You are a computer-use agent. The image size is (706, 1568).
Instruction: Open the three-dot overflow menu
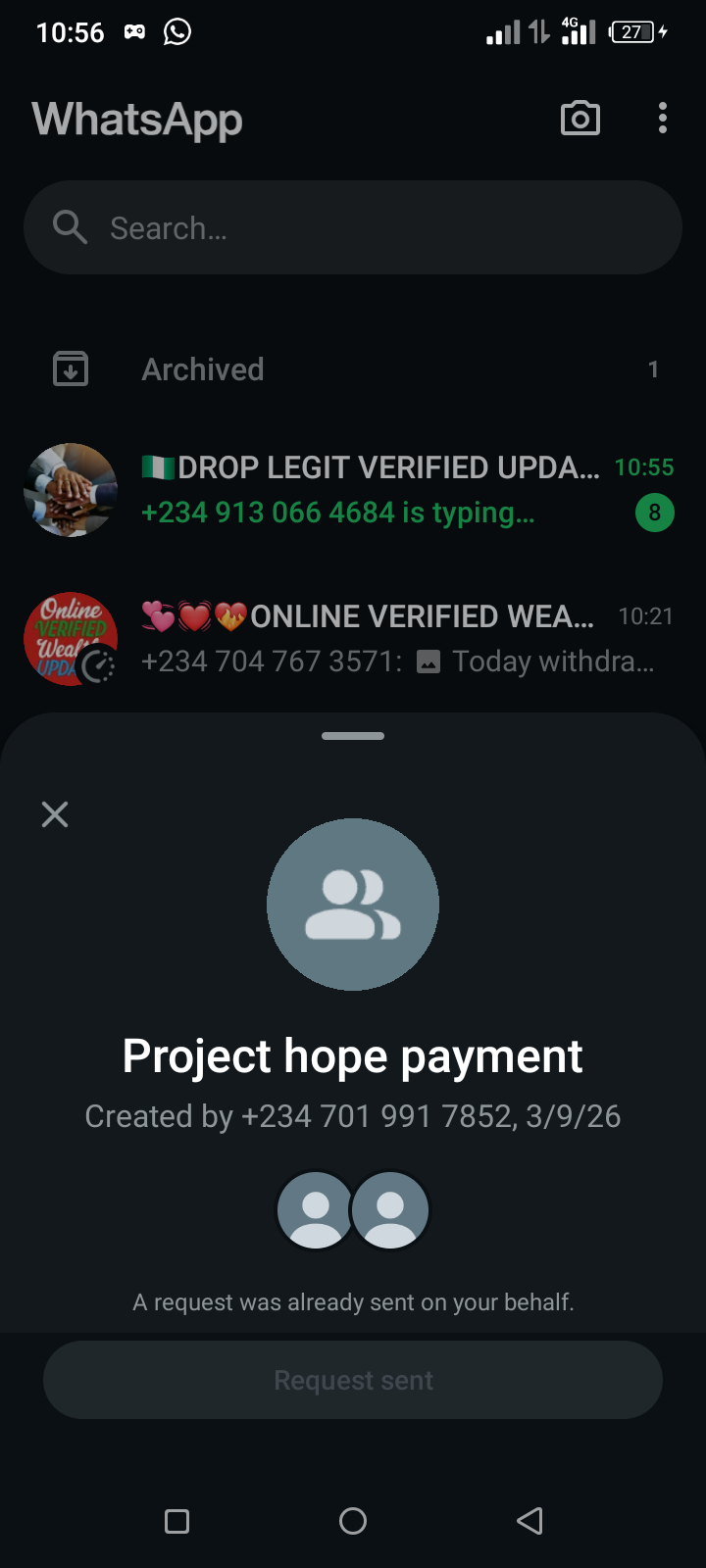coord(663,119)
